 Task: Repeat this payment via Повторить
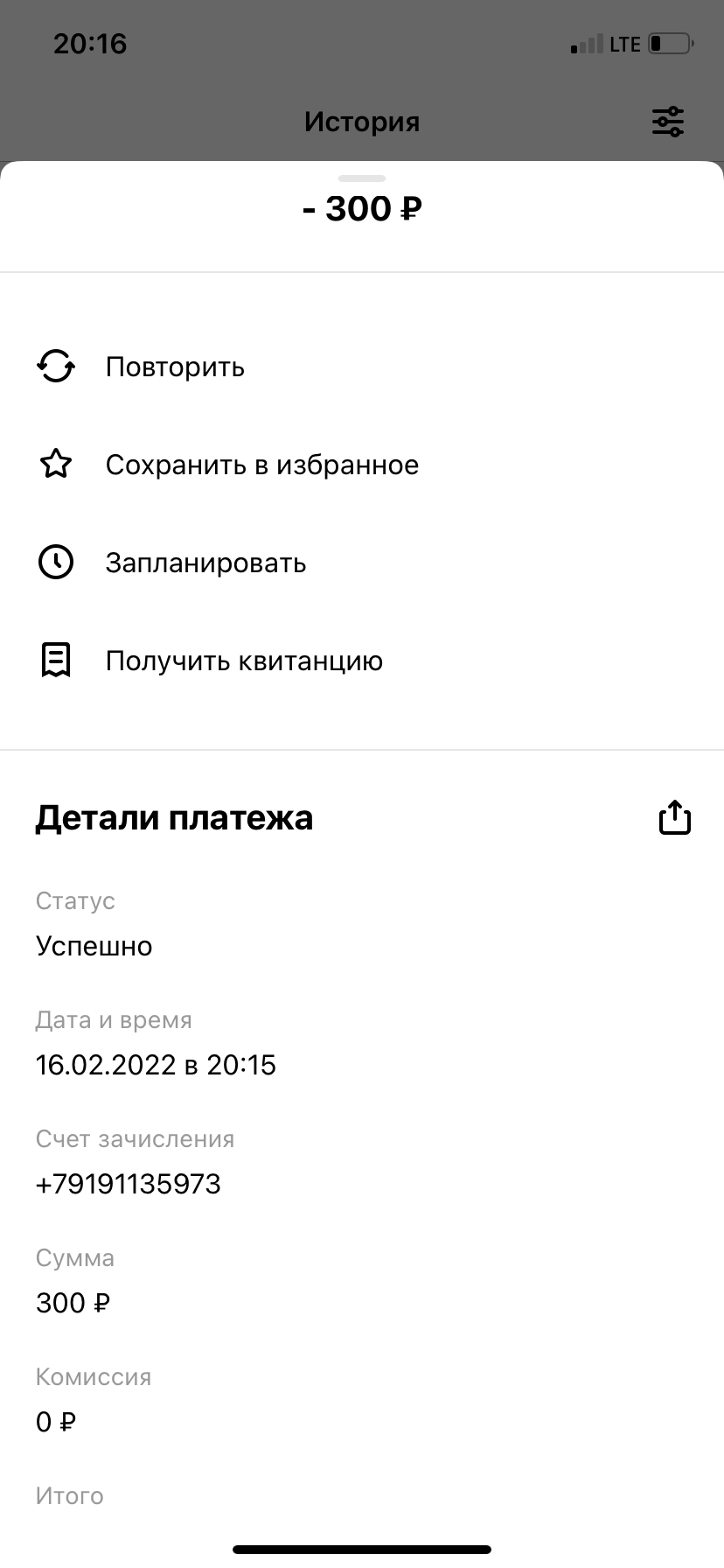[362, 367]
